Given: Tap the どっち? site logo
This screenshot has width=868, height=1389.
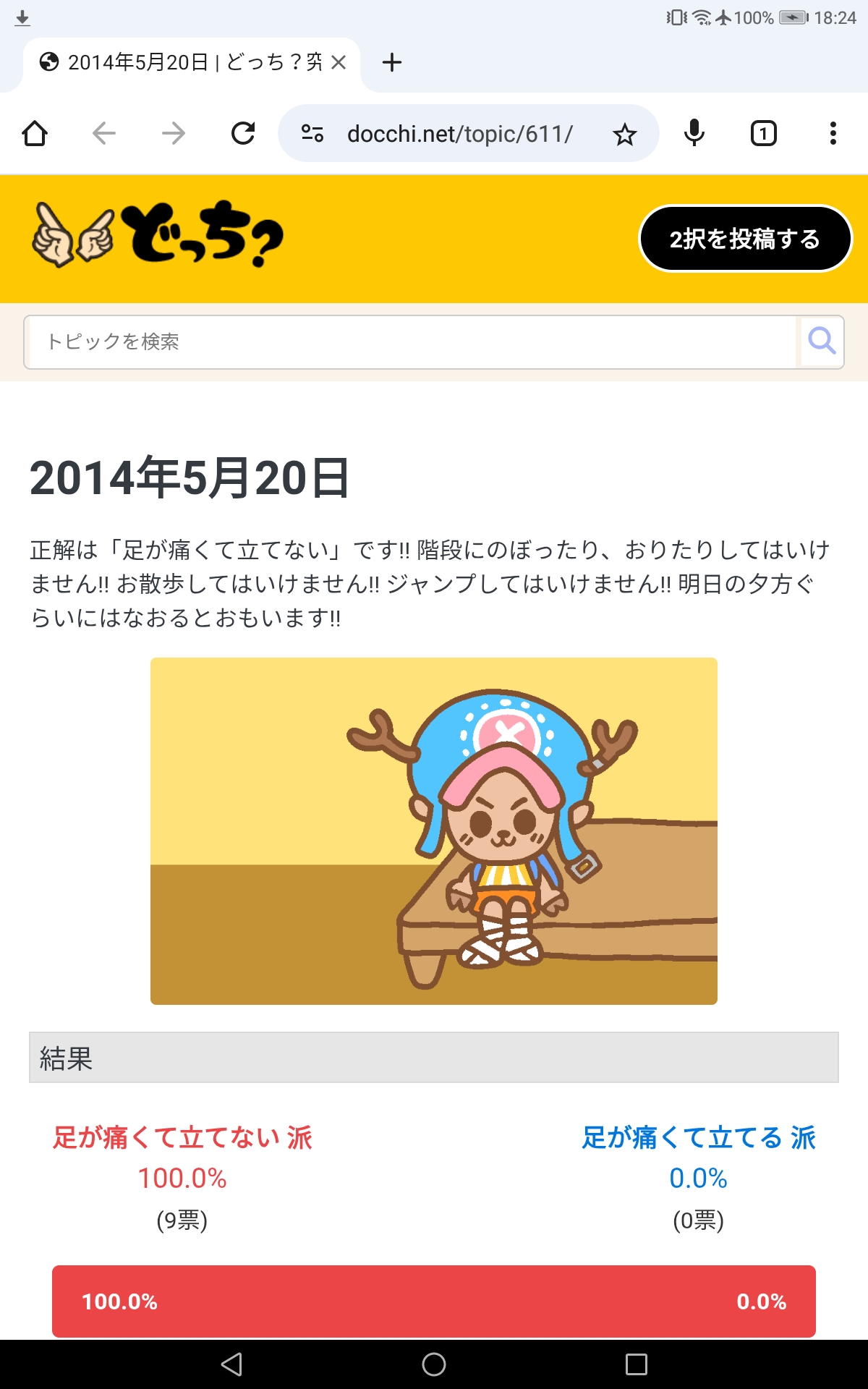Looking at the screenshot, I should pyautogui.click(x=158, y=235).
